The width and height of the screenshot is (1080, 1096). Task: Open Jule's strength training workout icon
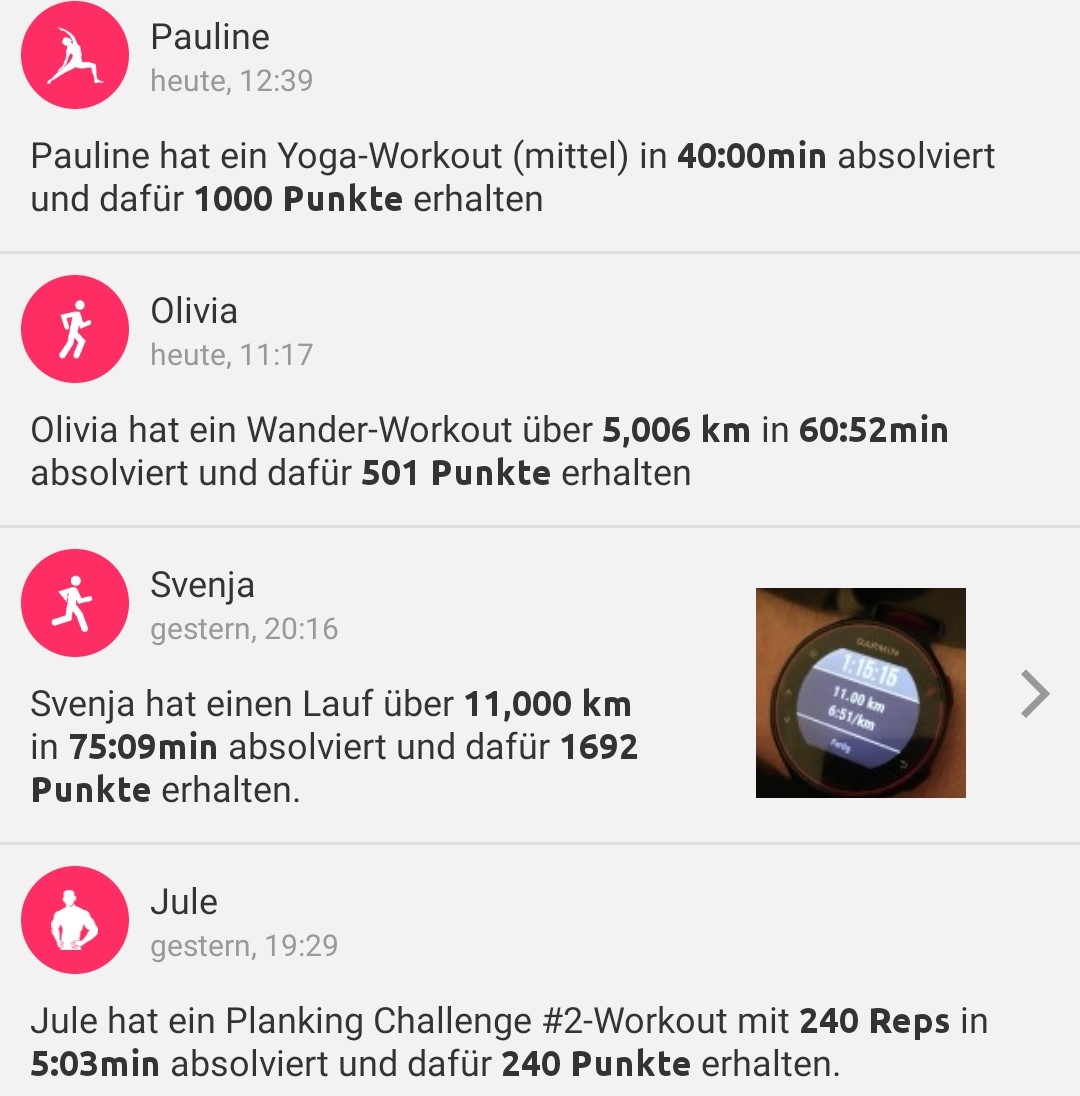[75, 919]
